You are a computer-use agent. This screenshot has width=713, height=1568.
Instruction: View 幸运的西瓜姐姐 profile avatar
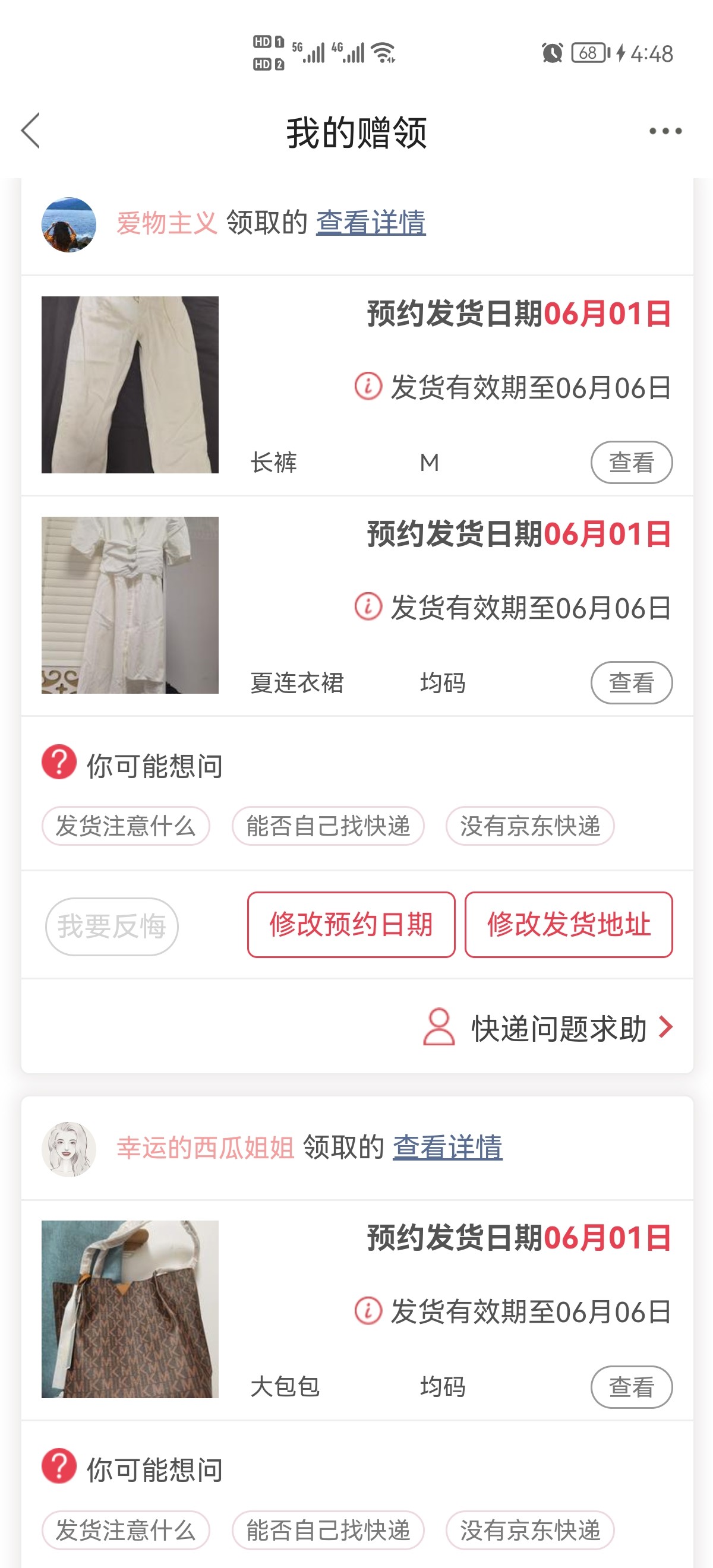point(69,1149)
